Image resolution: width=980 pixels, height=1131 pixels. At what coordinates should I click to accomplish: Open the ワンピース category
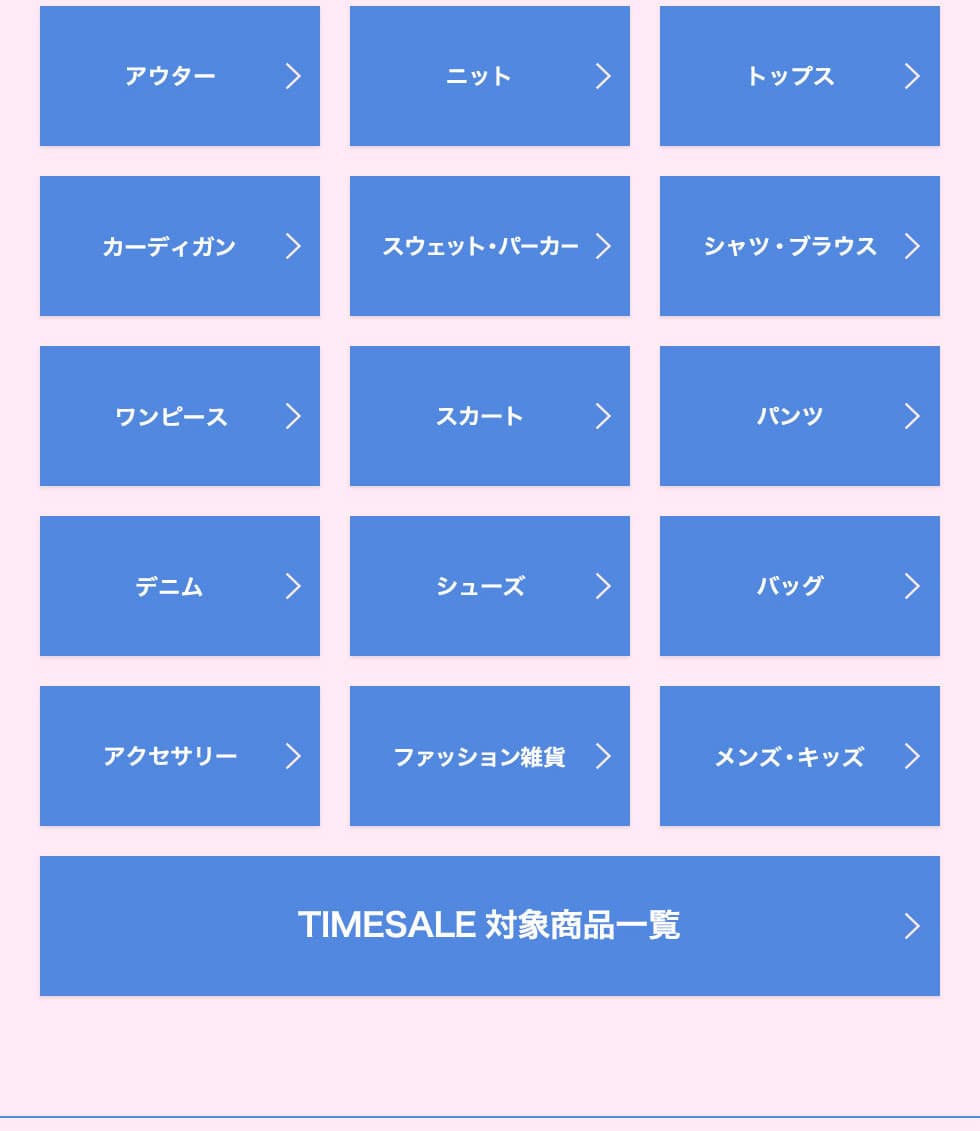[x=180, y=416]
